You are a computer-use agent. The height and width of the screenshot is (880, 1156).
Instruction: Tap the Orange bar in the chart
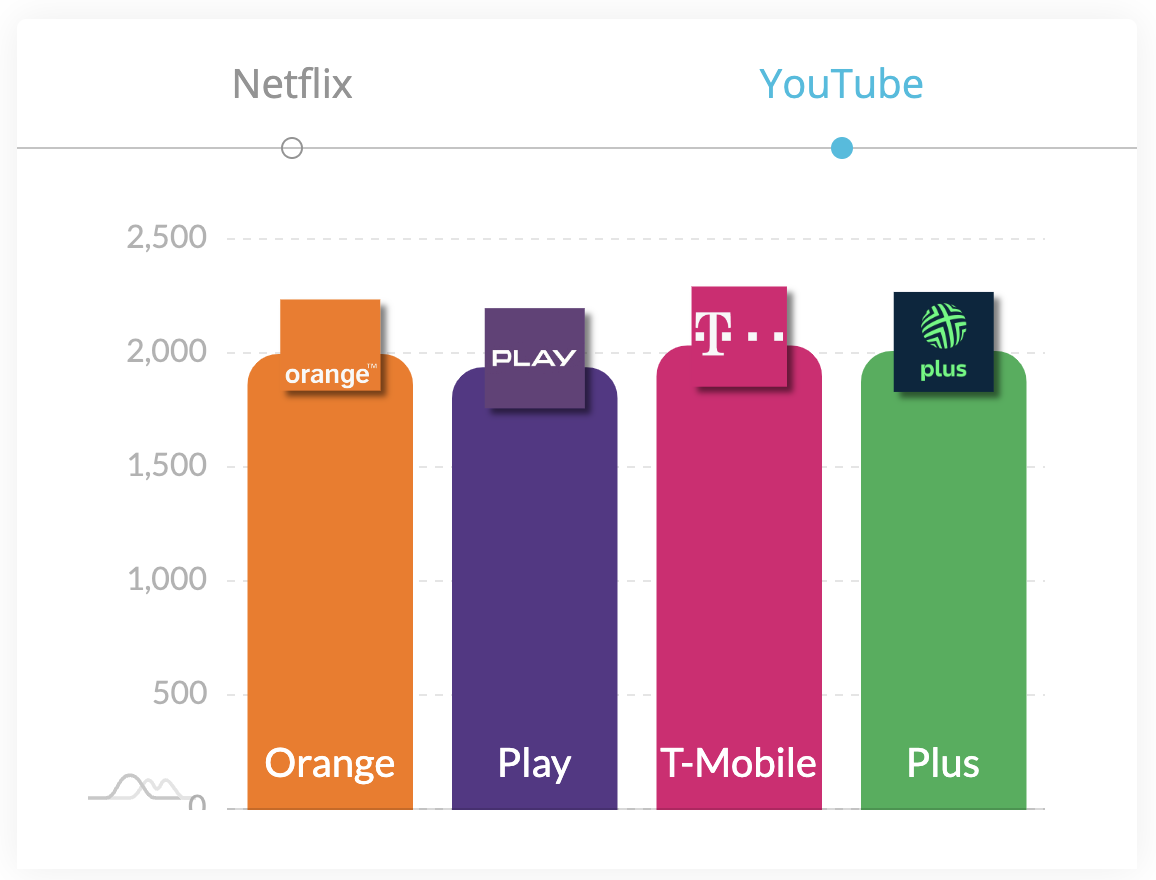click(330, 582)
